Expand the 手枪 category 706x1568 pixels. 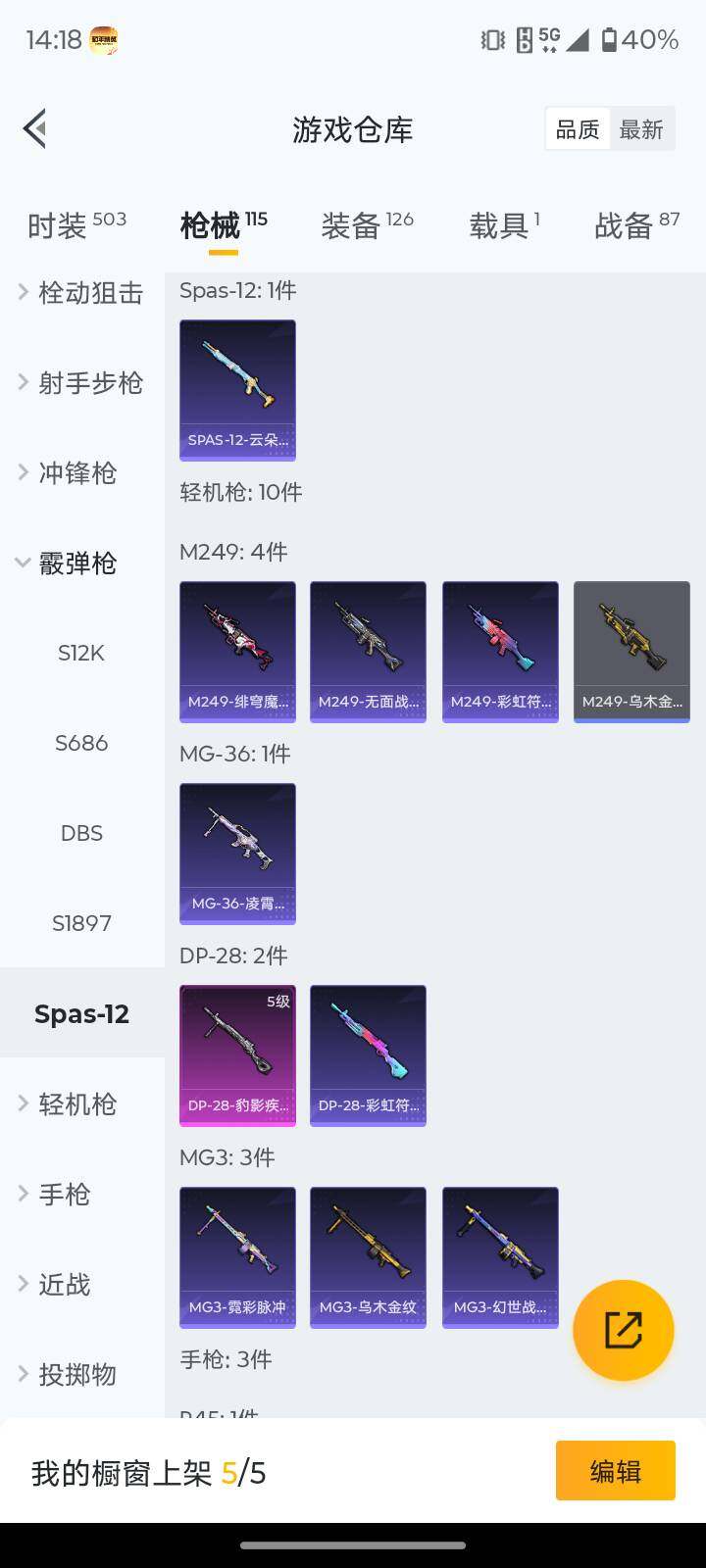click(x=63, y=1194)
